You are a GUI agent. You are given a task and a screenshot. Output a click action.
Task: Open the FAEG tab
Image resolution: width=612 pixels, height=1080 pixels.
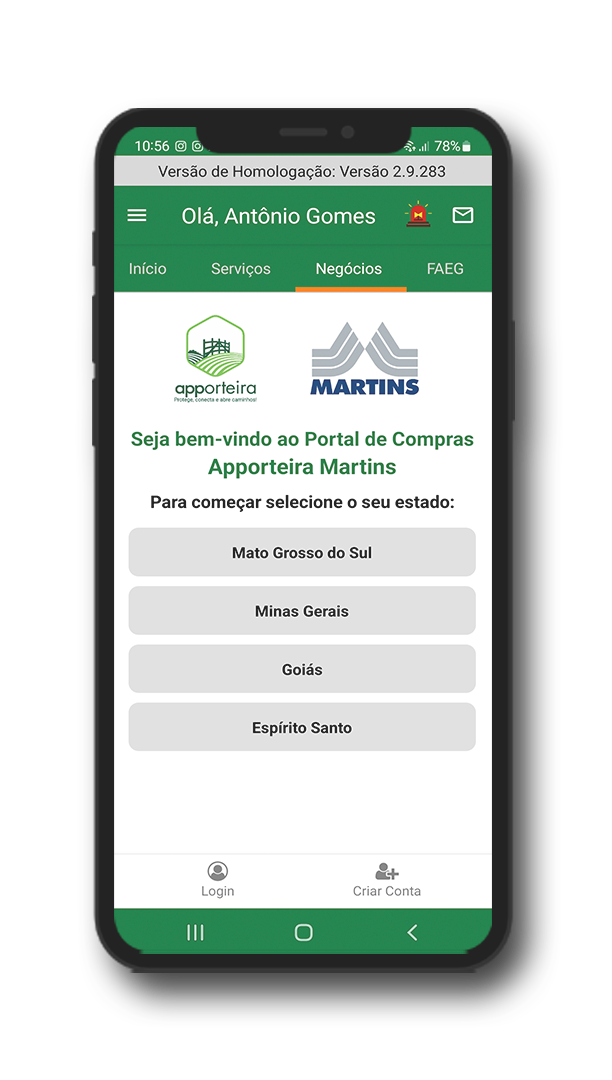point(445,269)
